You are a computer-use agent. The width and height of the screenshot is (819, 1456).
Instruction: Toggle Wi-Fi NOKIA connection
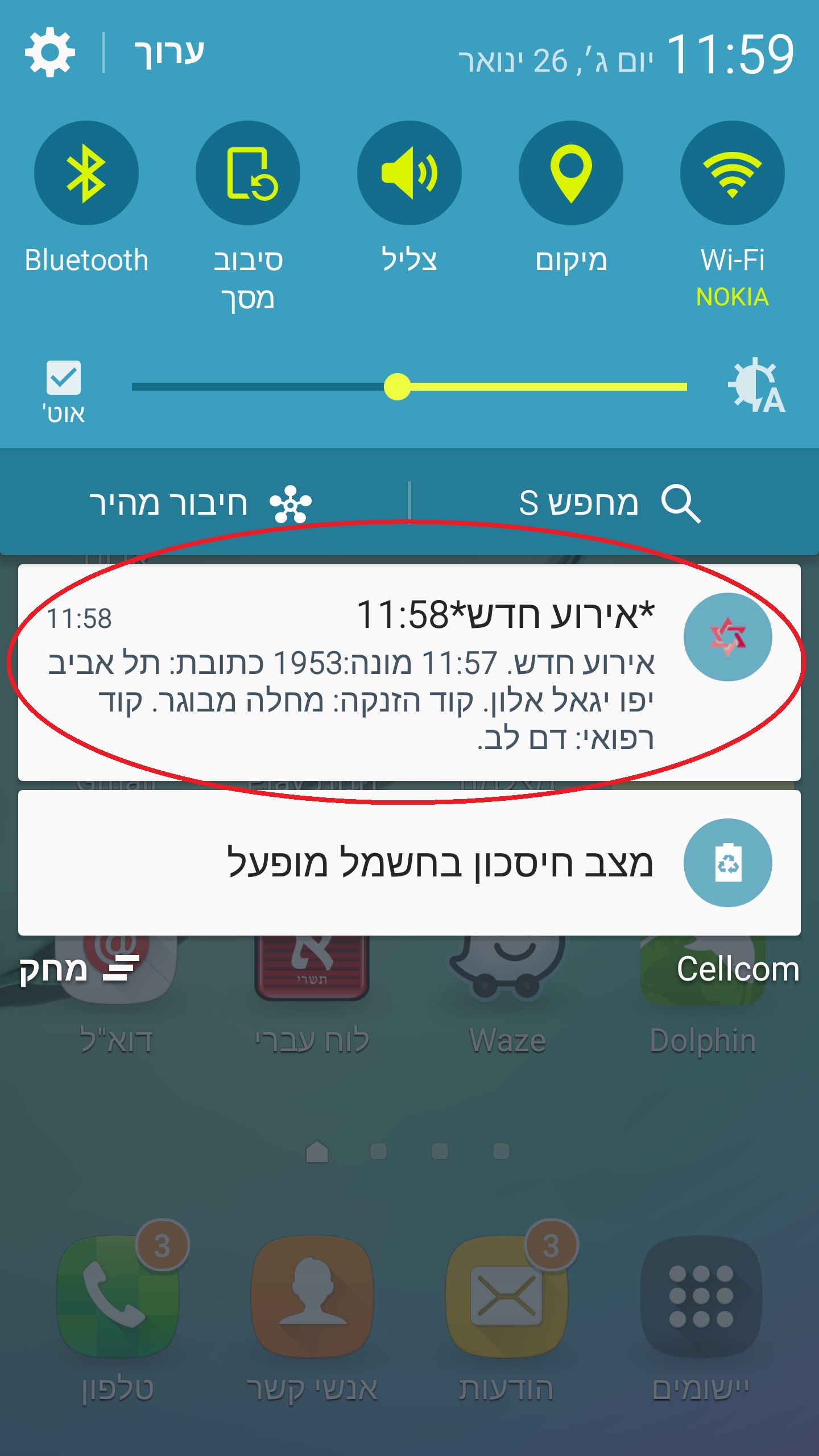tap(733, 173)
